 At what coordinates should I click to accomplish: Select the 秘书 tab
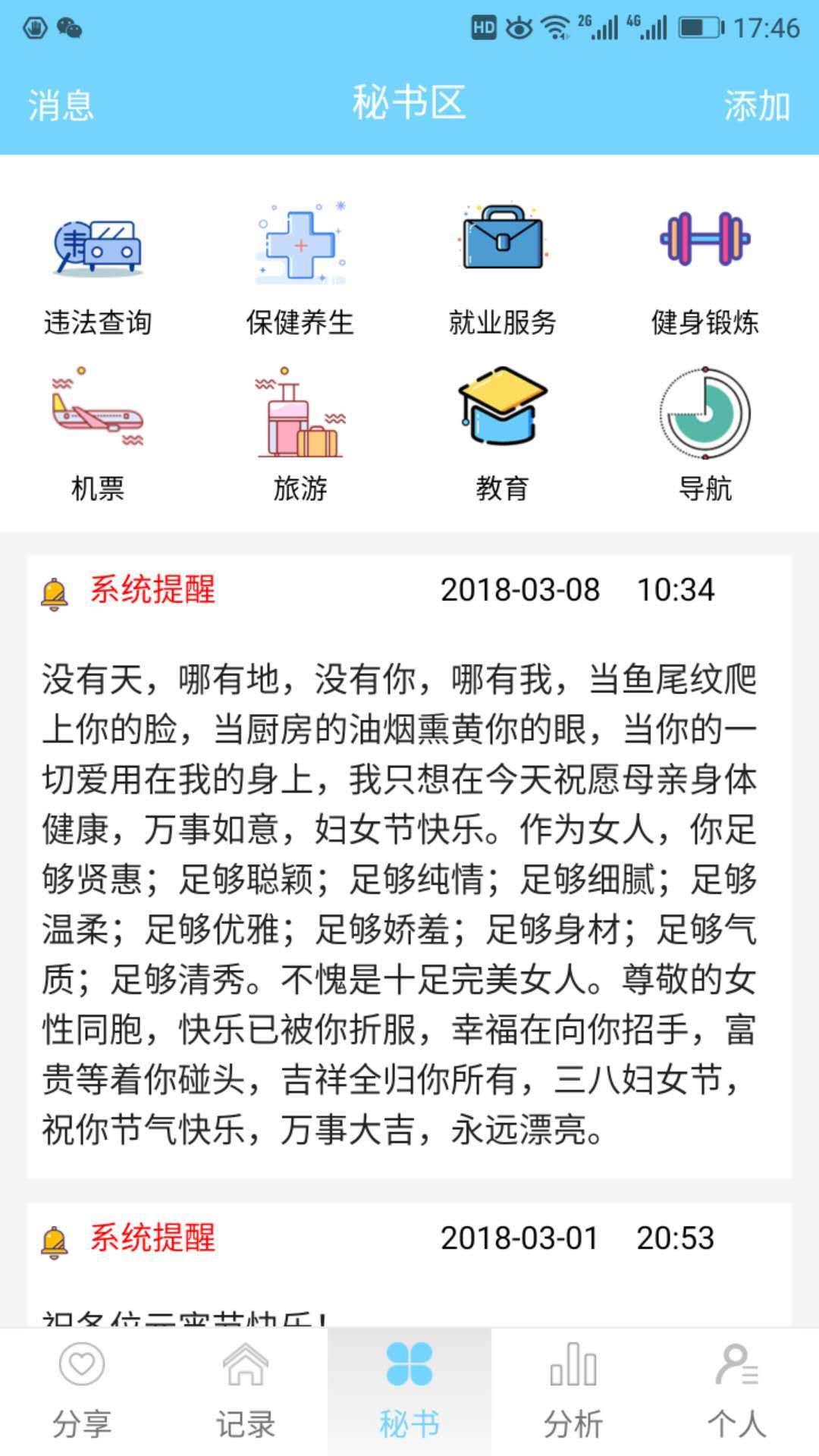click(409, 1392)
